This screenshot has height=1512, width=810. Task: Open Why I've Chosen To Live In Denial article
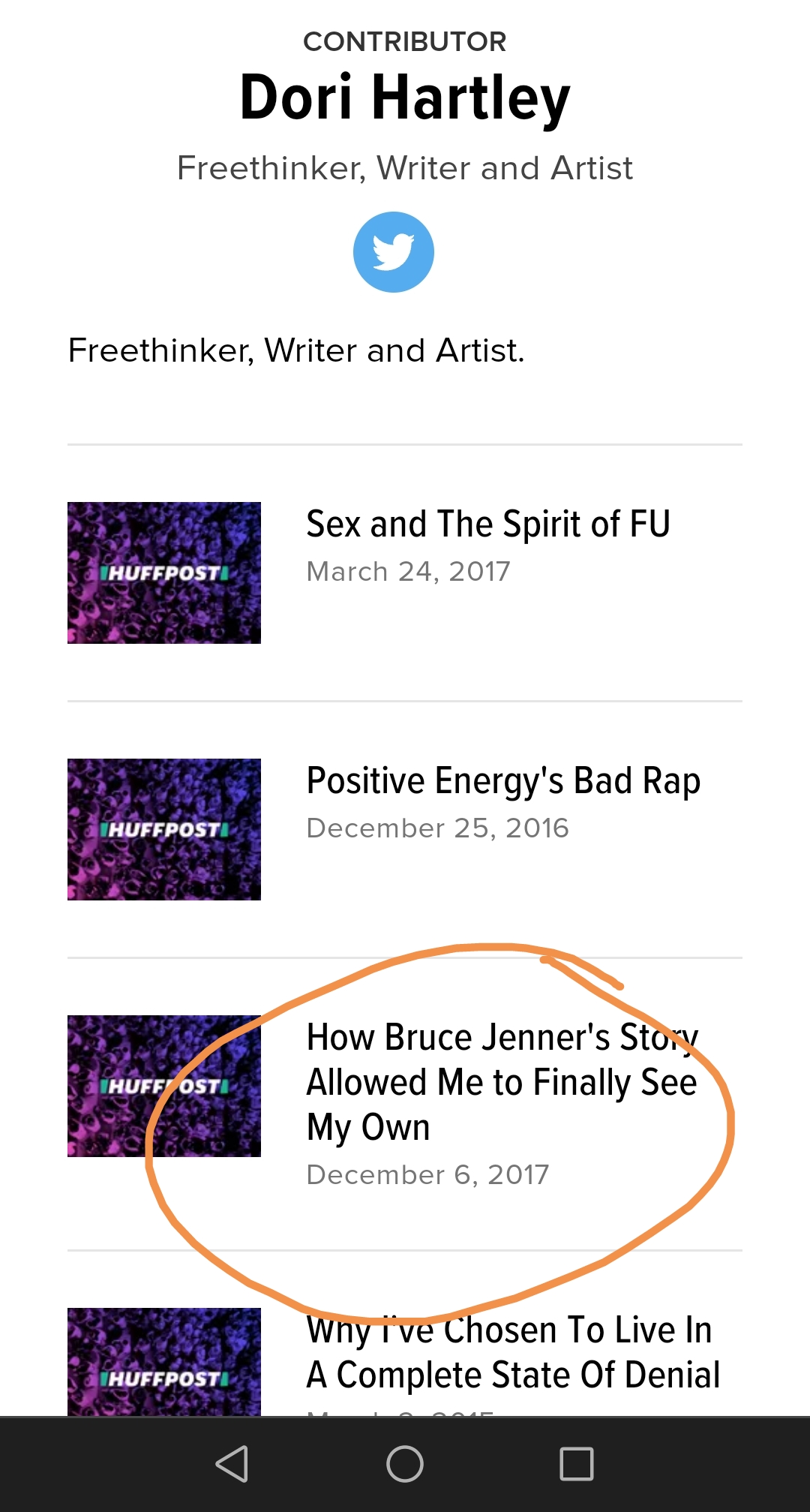click(513, 1353)
